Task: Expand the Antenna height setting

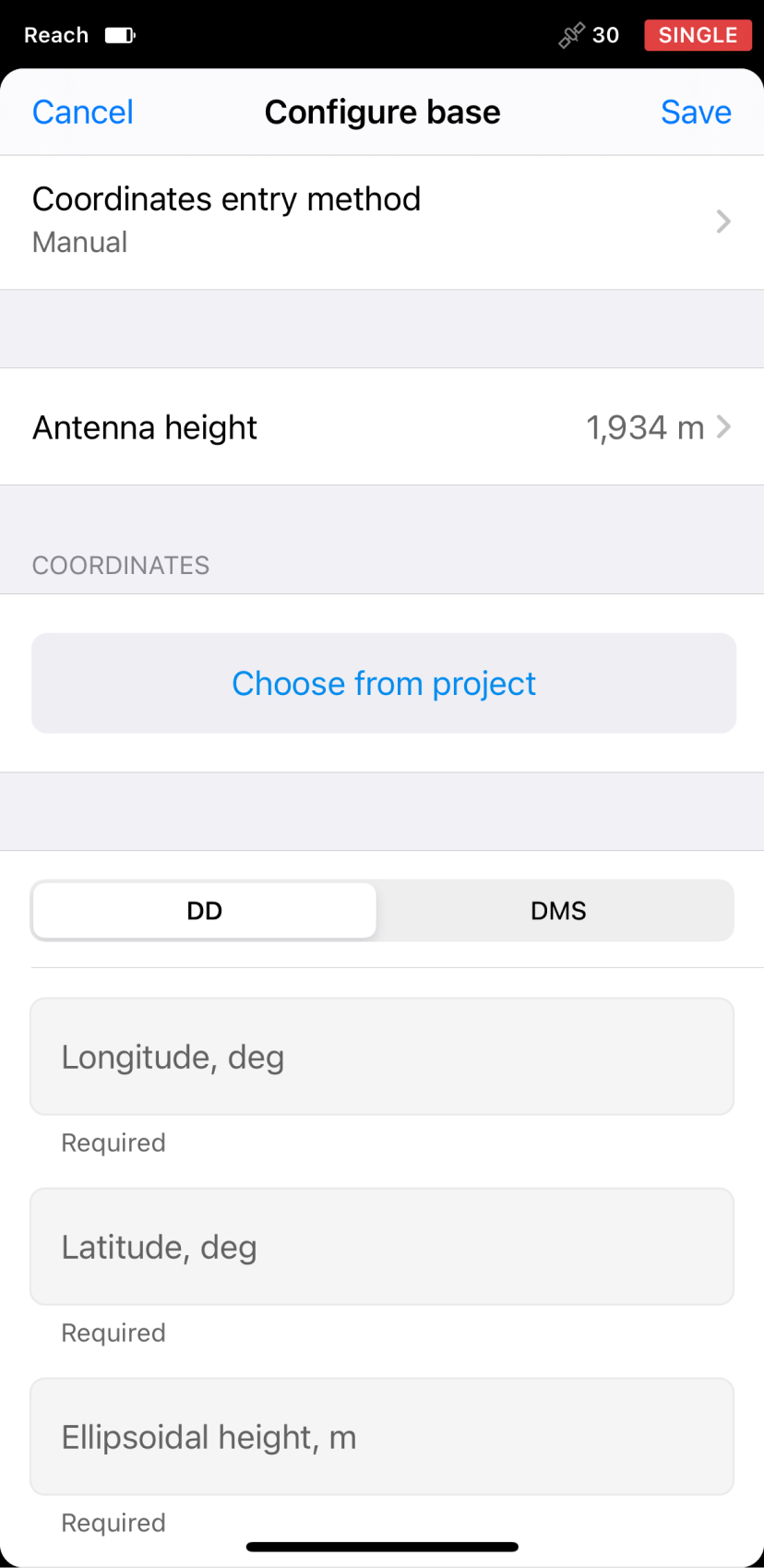Action: 382,427
